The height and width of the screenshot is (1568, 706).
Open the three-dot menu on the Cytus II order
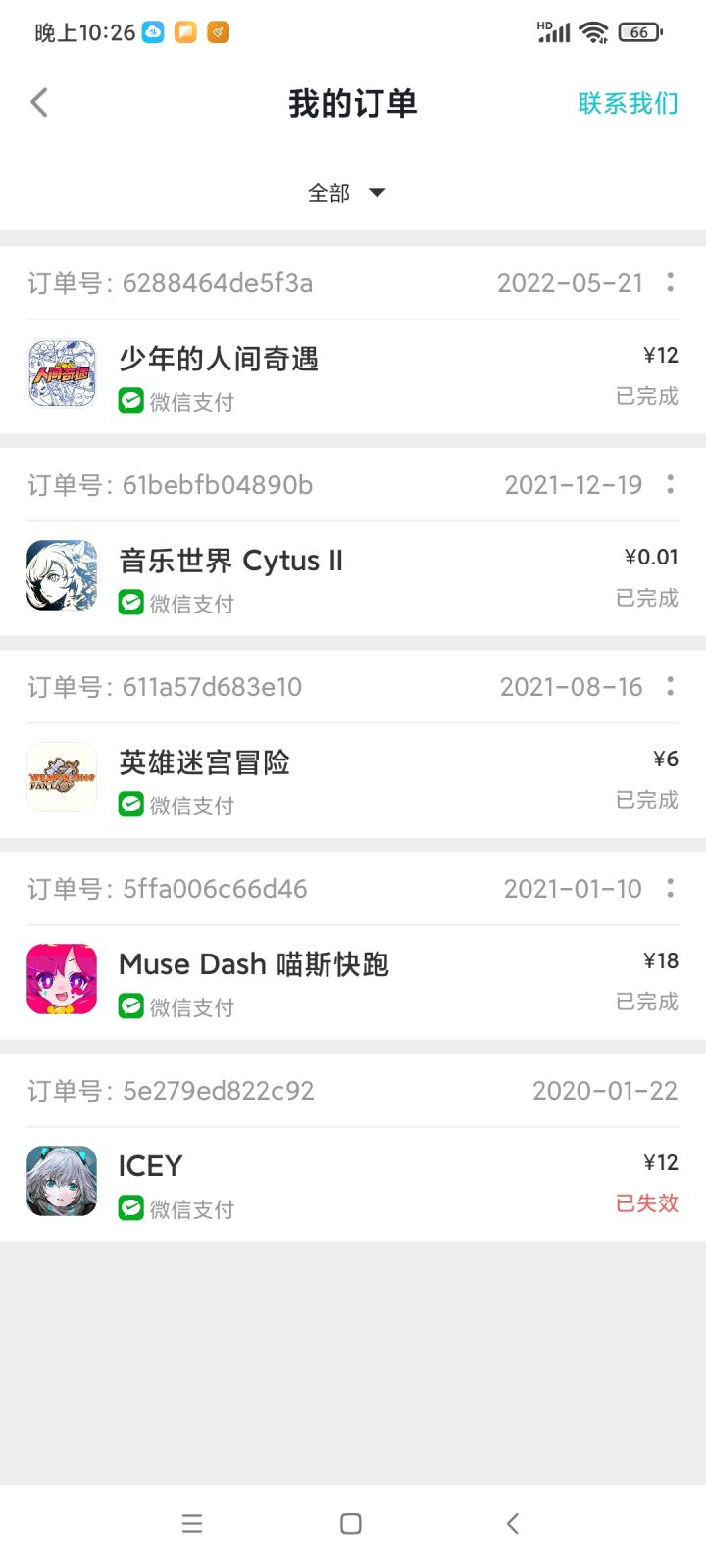point(670,485)
